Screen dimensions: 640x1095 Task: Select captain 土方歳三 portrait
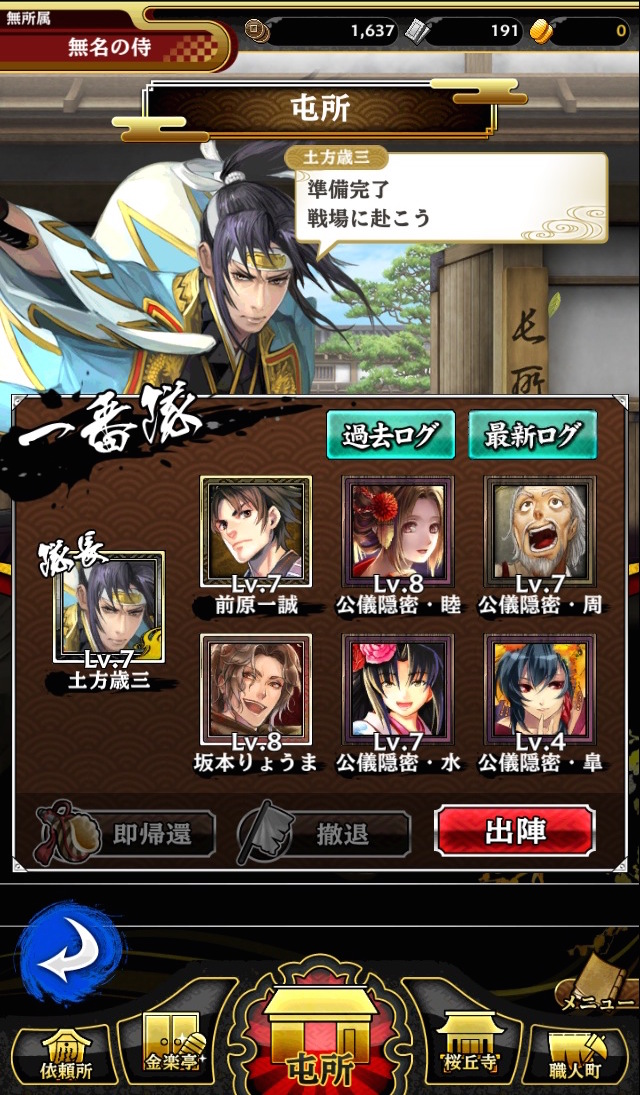click(x=108, y=607)
